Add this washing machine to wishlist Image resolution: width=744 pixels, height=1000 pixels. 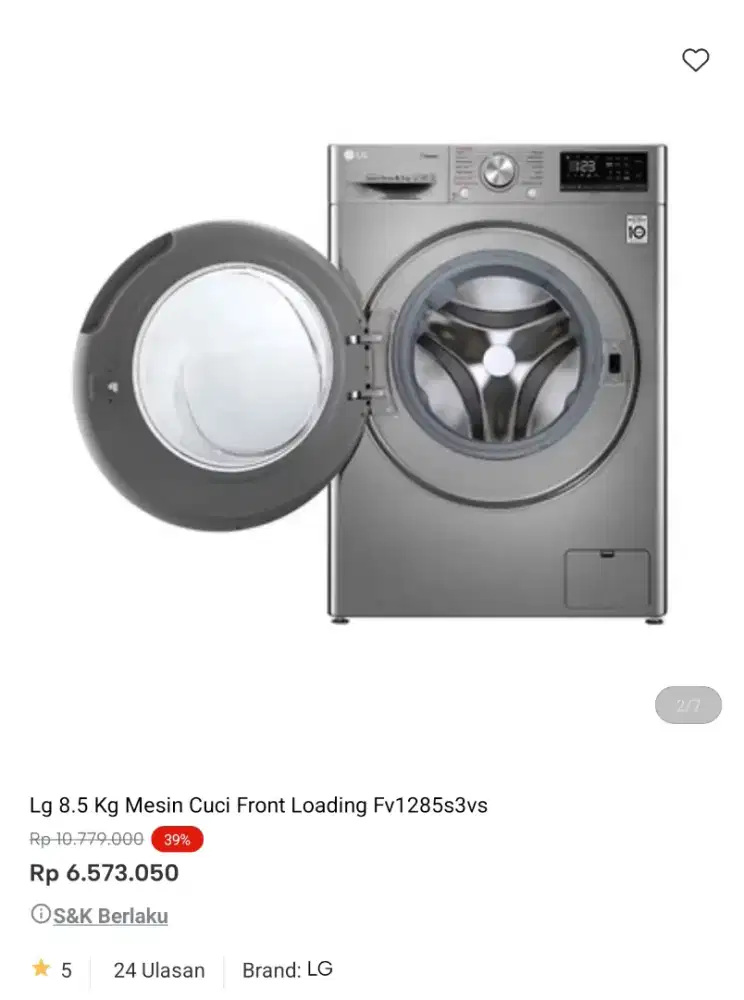[x=695, y=60]
